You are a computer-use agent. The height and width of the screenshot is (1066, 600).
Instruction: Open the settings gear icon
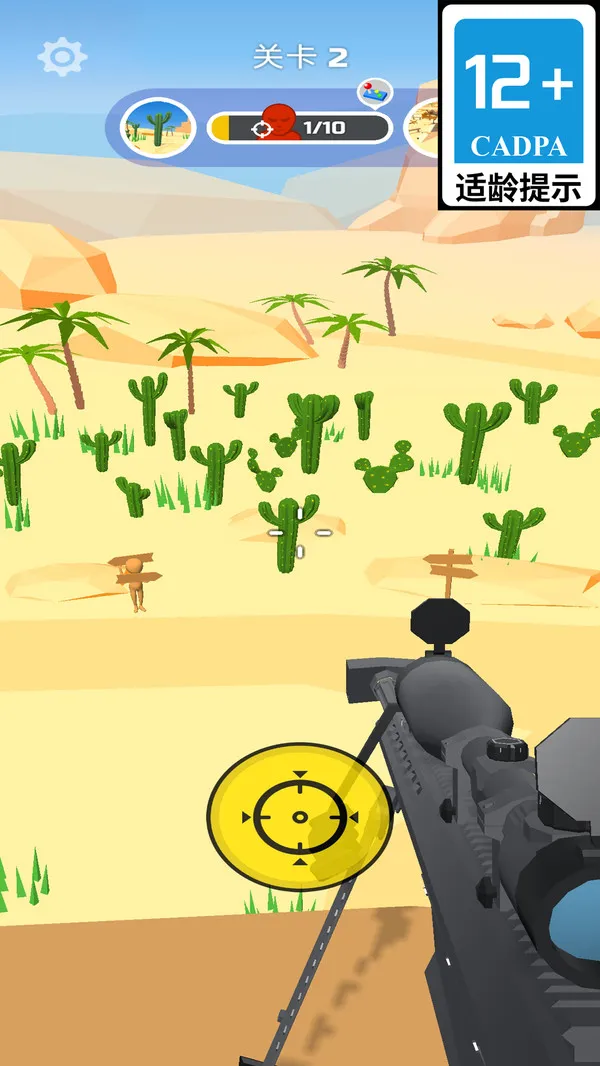[62, 57]
